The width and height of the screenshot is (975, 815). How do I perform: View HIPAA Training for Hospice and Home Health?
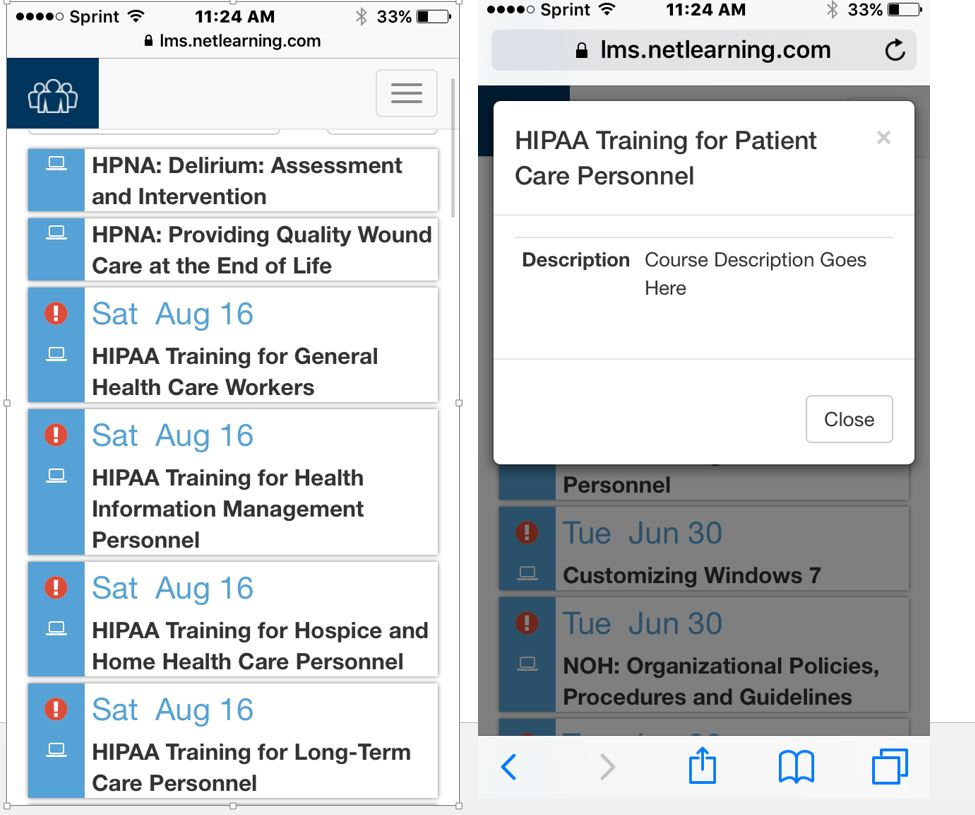(x=260, y=645)
